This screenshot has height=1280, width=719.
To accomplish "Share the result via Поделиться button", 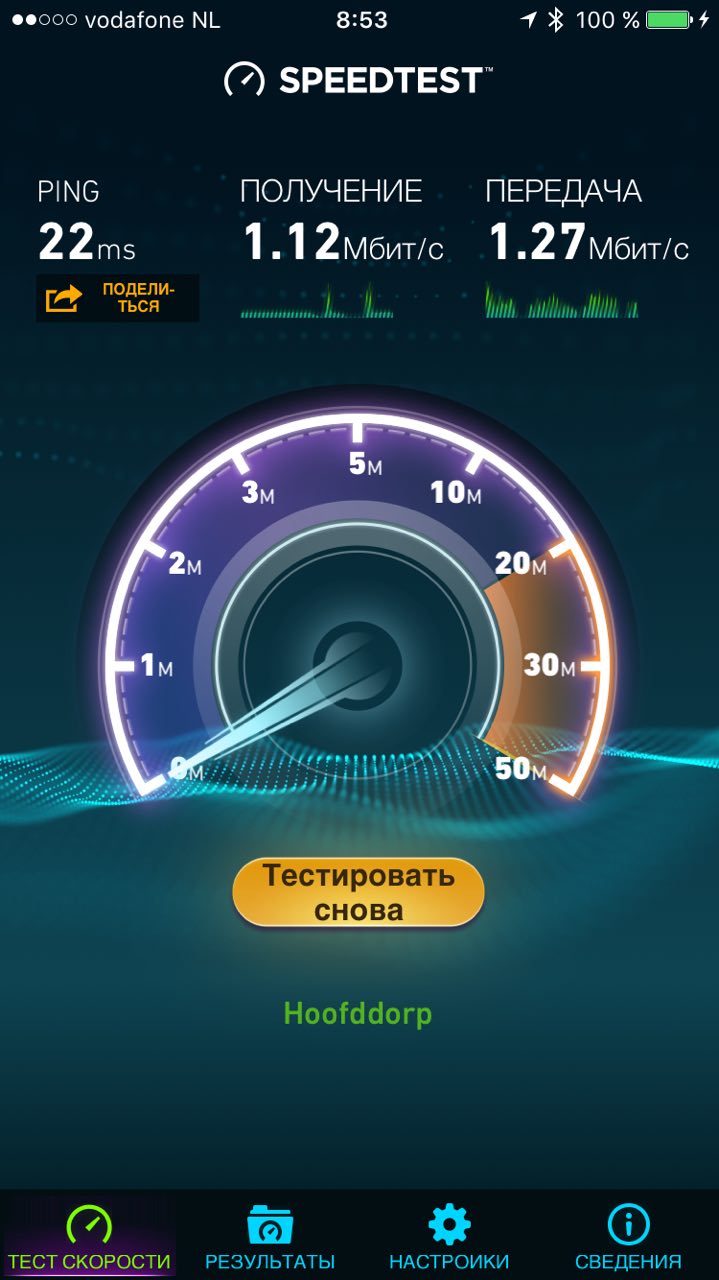I will point(117,298).
